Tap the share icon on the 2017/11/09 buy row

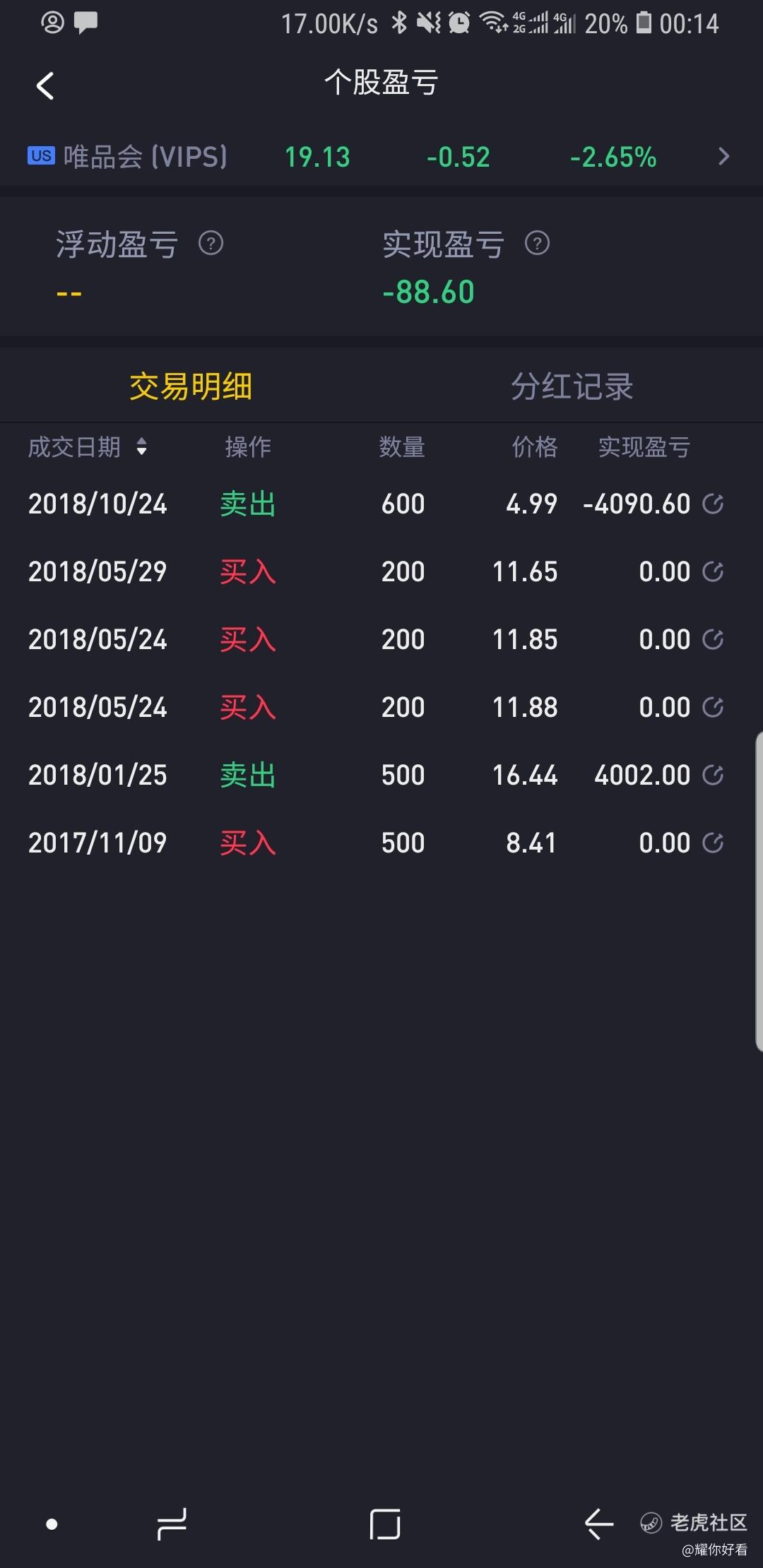click(x=713, y=843)
